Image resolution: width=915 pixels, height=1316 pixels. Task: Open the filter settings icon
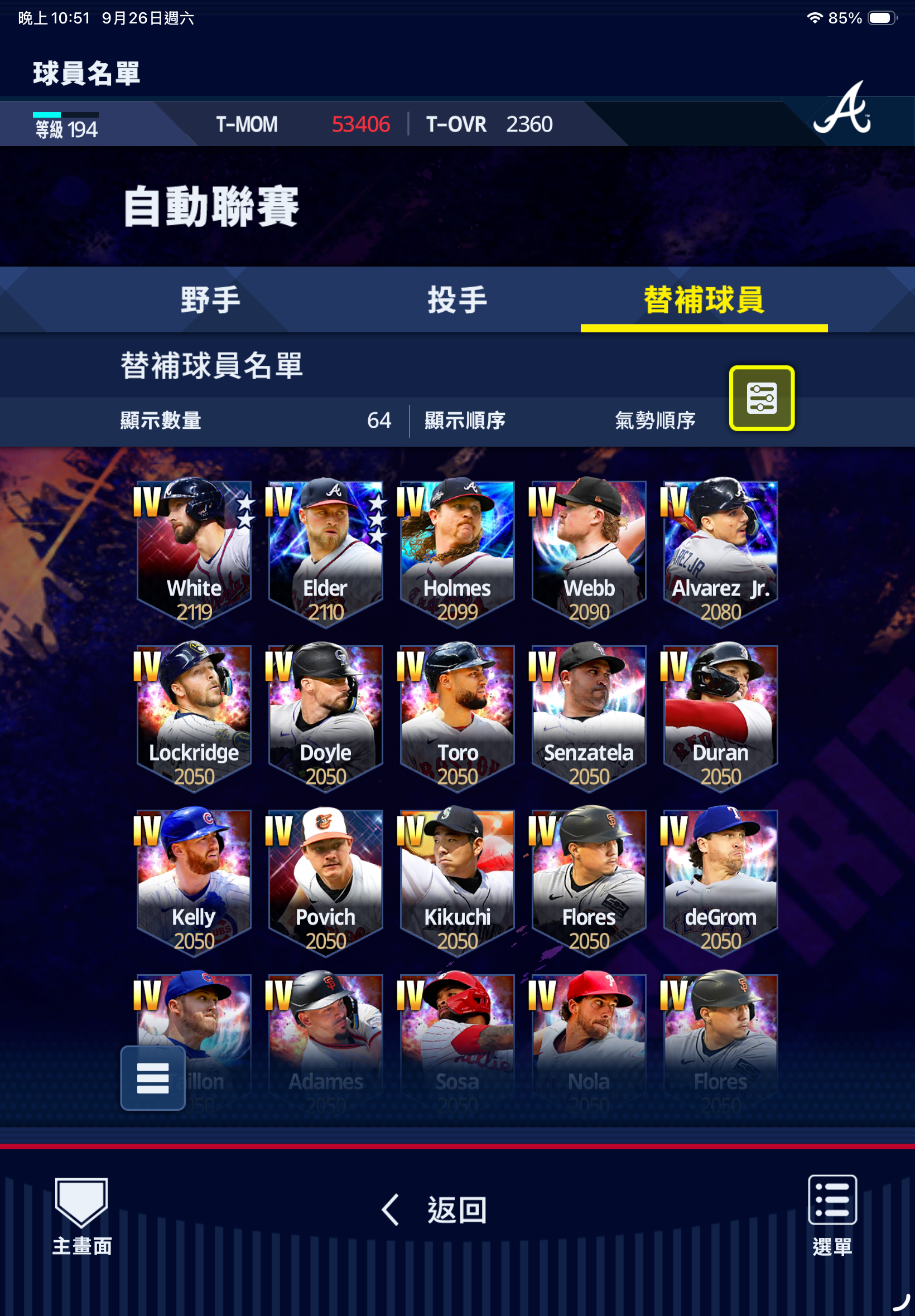[762, 398]
